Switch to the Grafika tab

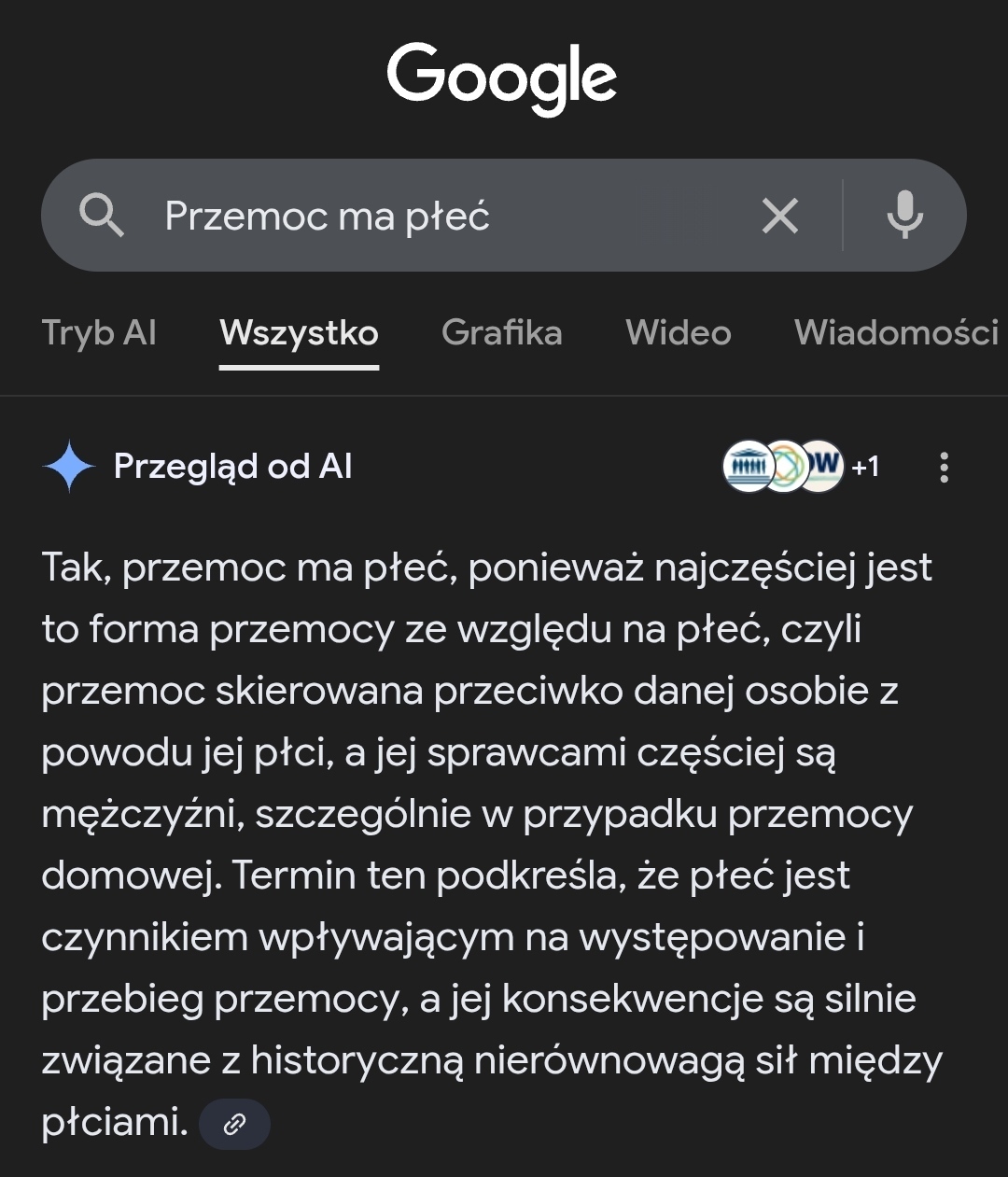click(501, 333)
